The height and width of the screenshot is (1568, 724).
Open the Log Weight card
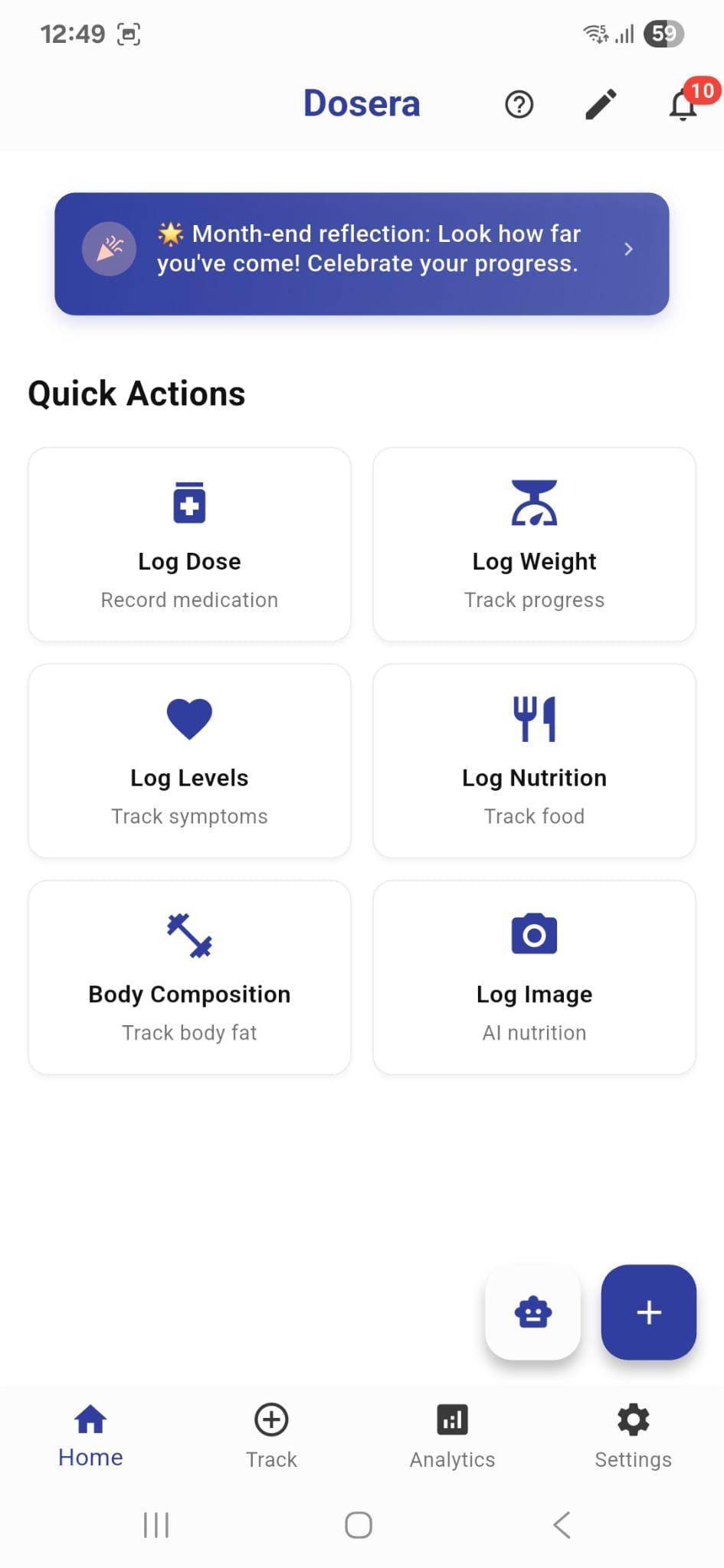click(x=534, y=544)
